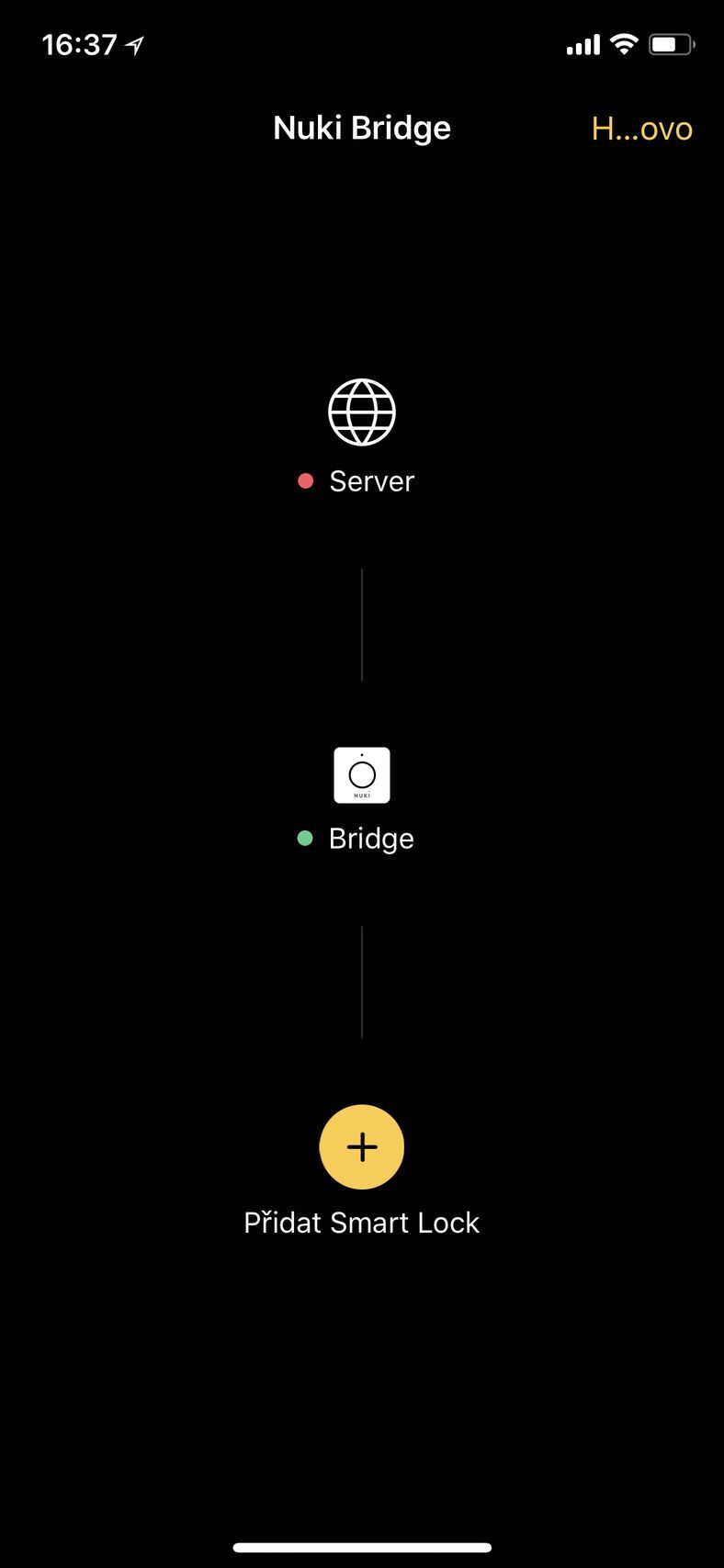724x1568 pixels.
Task: Add a Smart Lock with the plus button
Action: [x=362, y=1146]
